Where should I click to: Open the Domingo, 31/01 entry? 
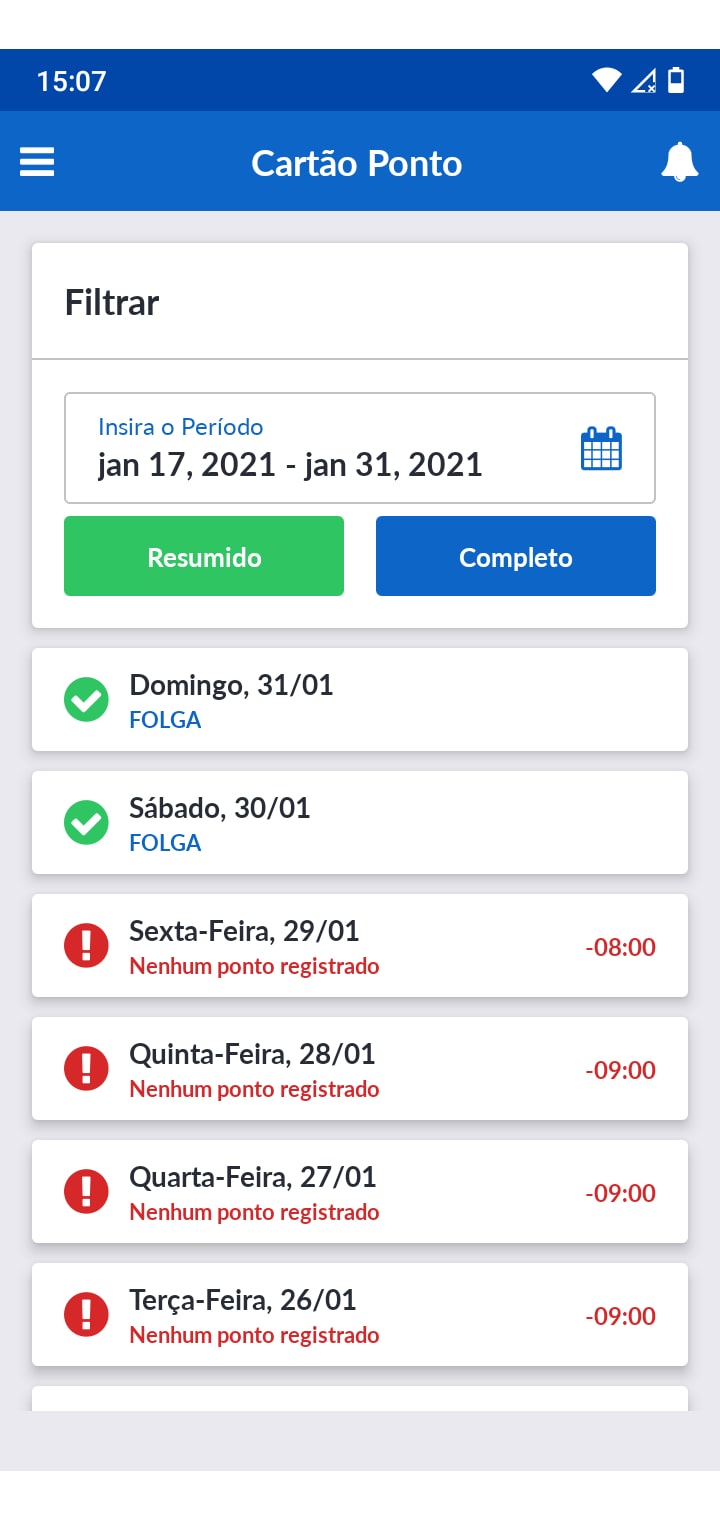(x=360, y=700)
